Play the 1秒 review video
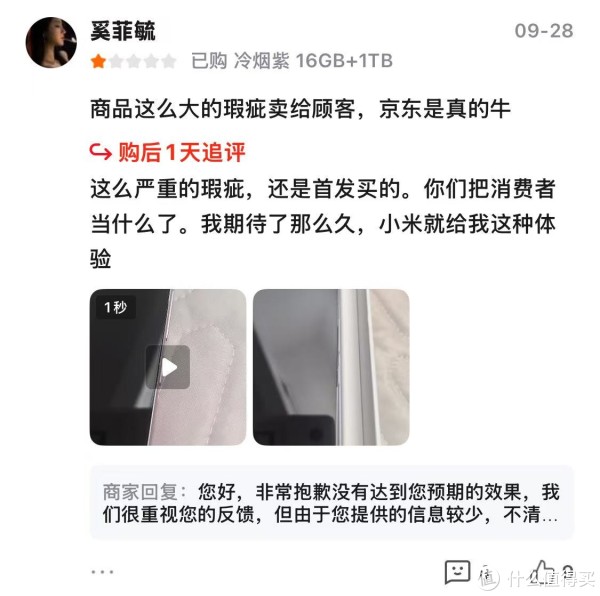 click(x=168, y=367)
